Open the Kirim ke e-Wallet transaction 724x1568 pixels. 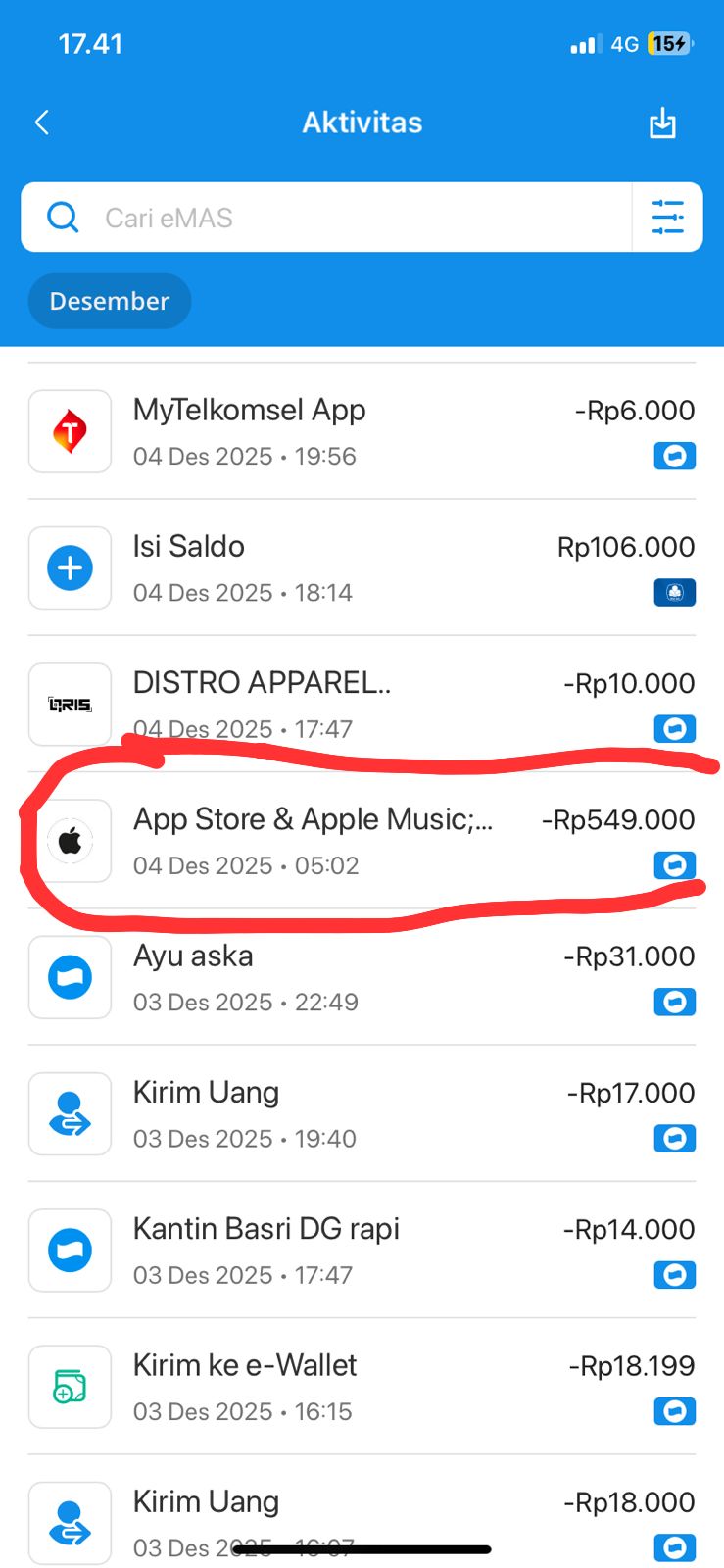(x=362, y=1387)
